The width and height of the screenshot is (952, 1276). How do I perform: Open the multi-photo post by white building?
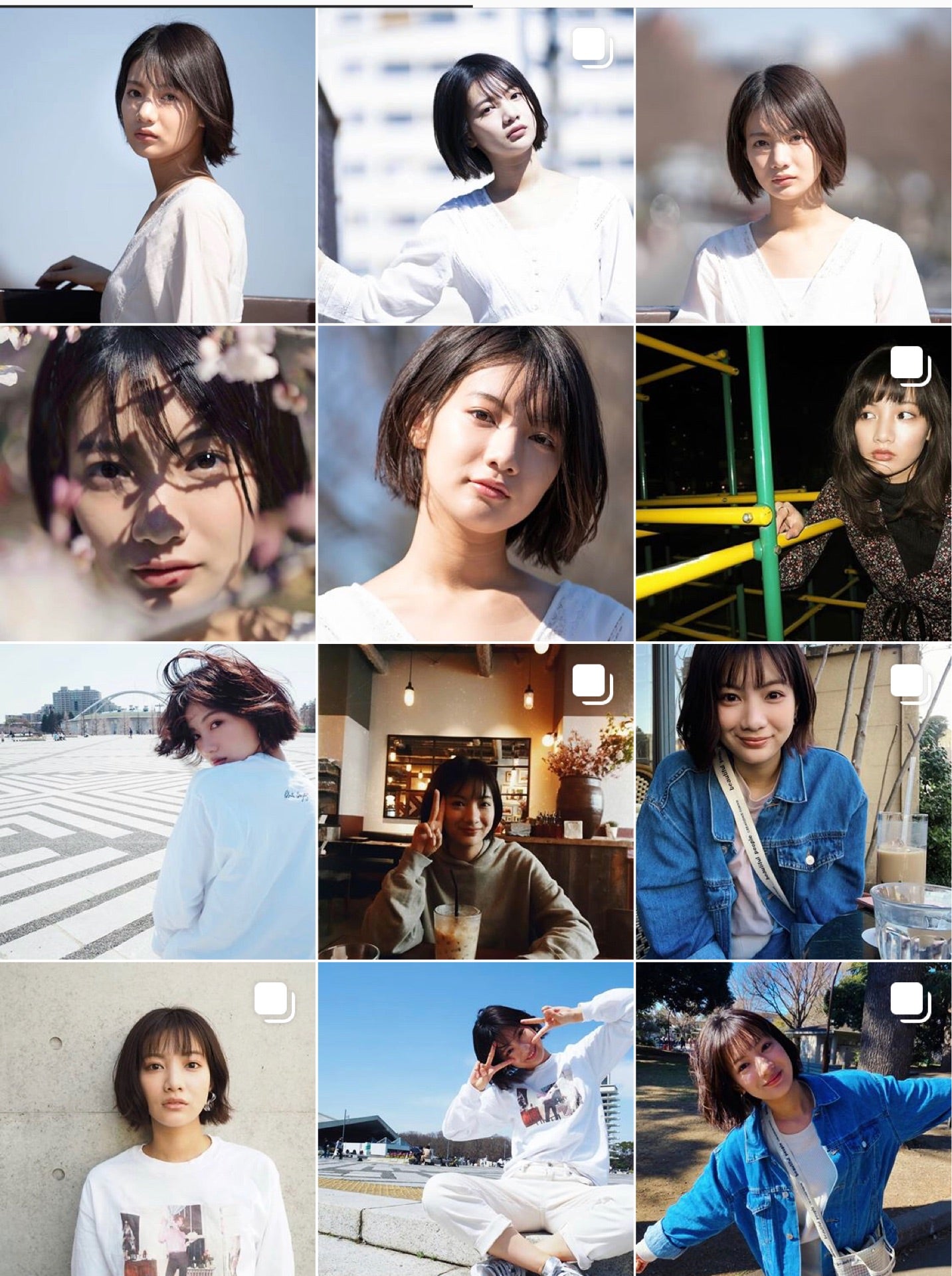[475, 165]
